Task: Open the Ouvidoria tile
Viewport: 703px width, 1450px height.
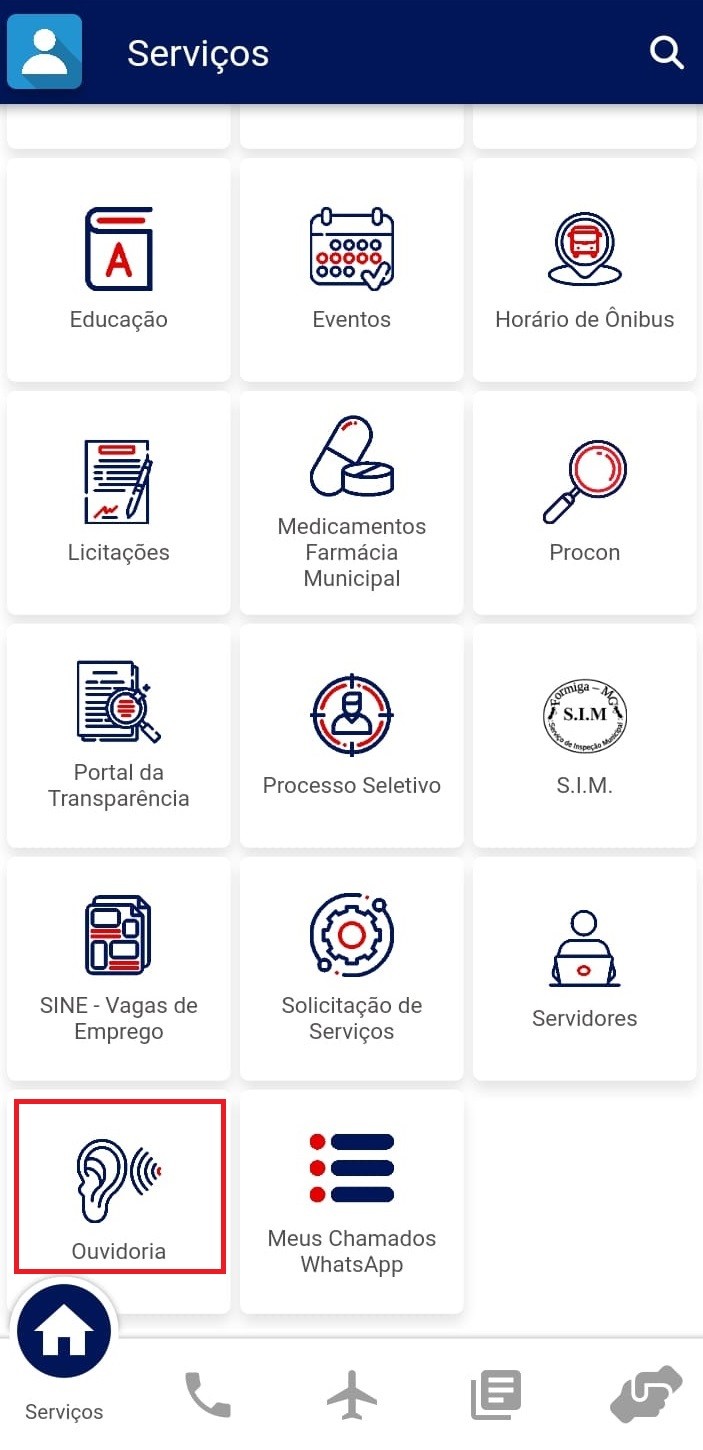Action: click(119, 1187)
